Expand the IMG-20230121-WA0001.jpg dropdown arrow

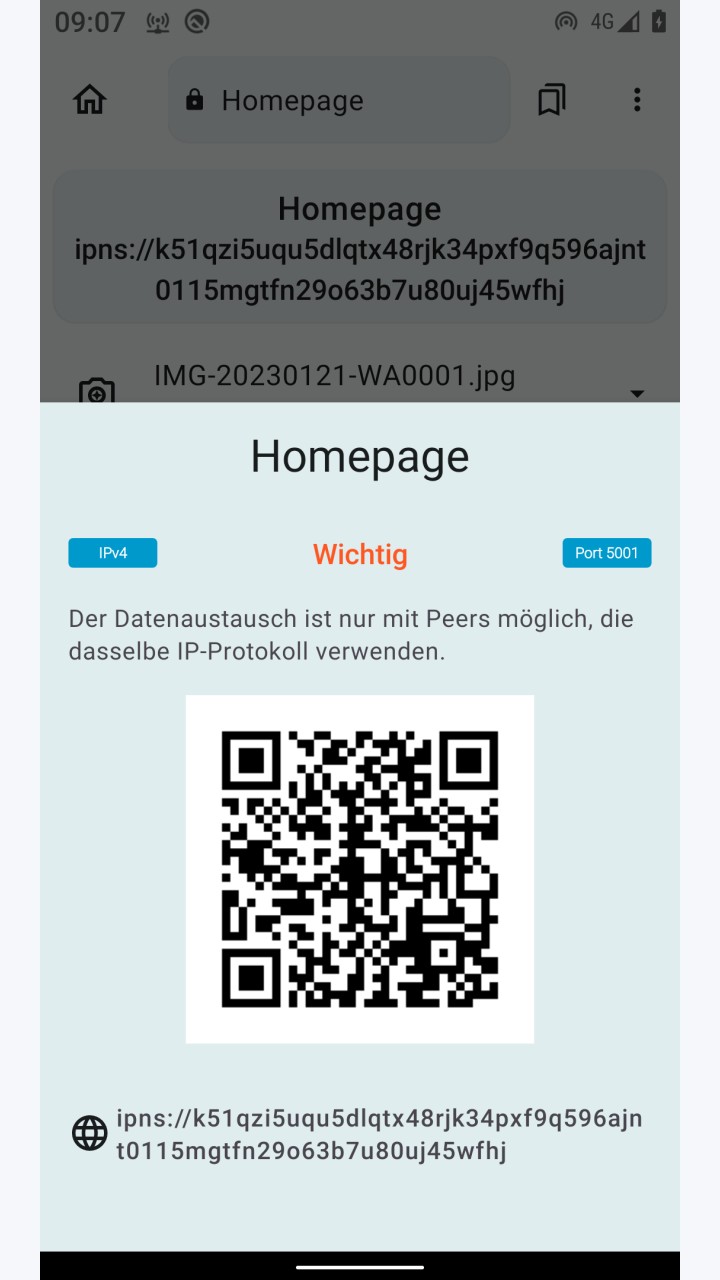click(637, 393)
